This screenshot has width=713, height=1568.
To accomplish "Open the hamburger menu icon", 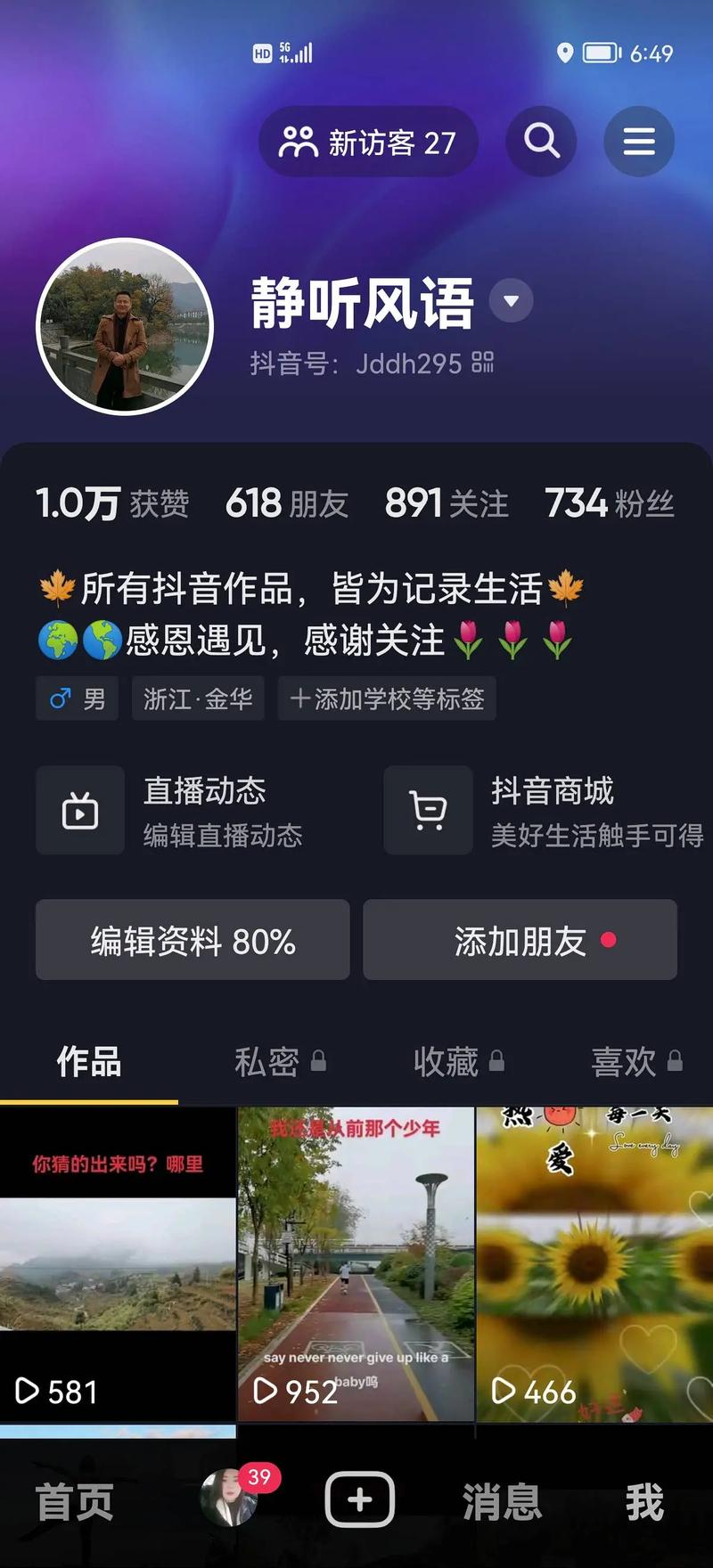I will (x=638, y=141).
